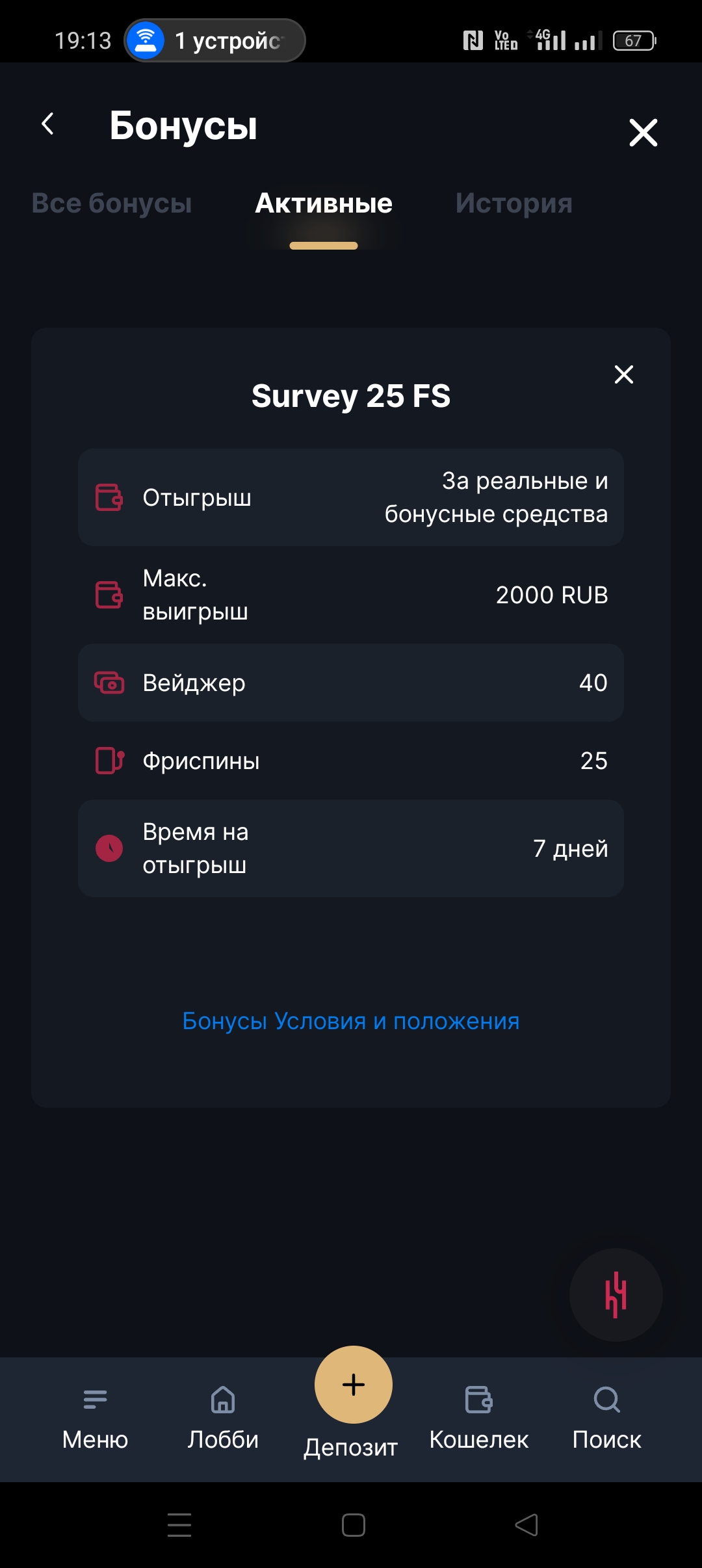702x1568 pixels.
Task: Dismiss the Survey 25 FS card
Action: point(624,374)
